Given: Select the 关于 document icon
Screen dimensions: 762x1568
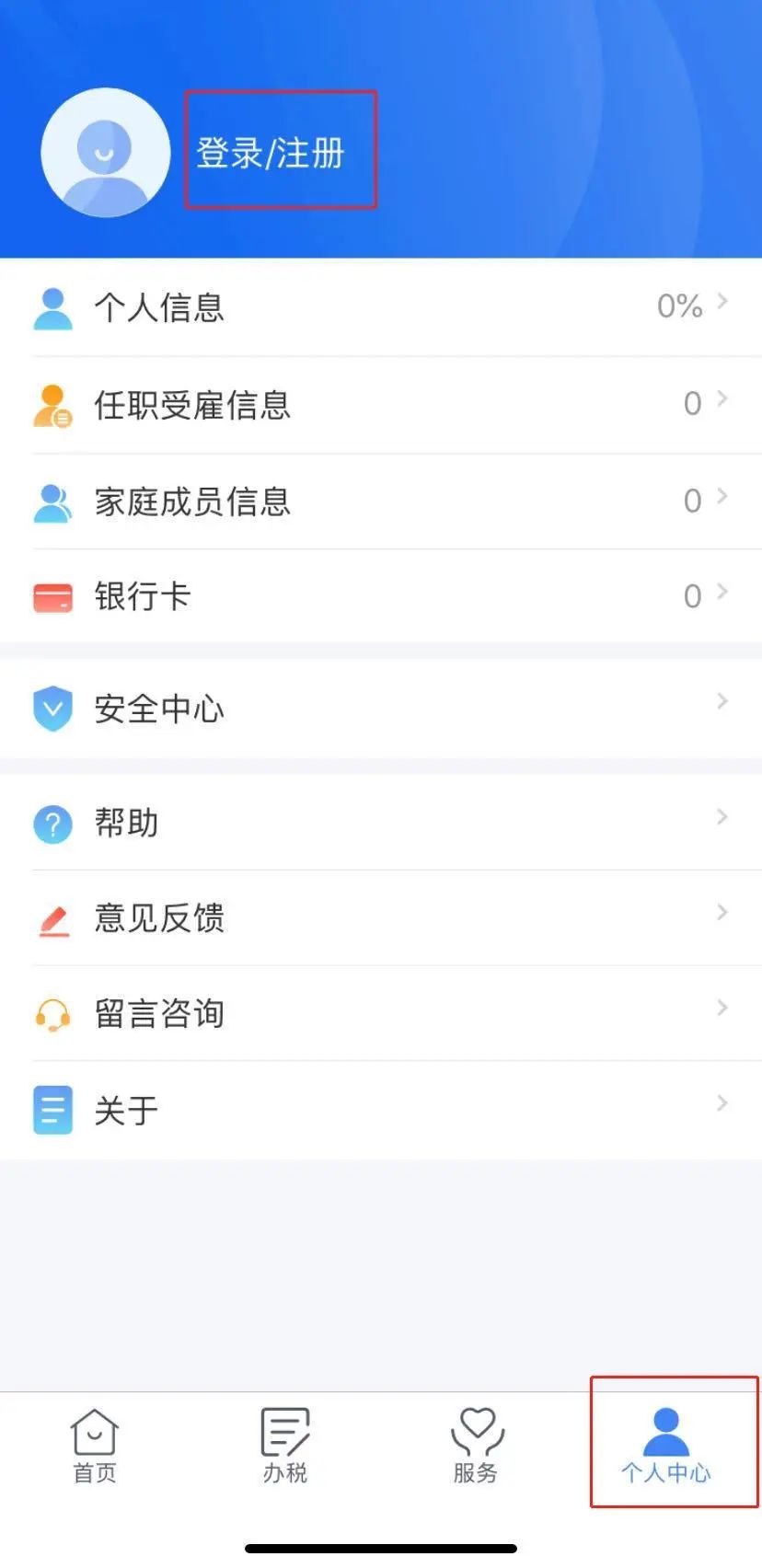Looking at the screenshot, I should pos(52,1110).
